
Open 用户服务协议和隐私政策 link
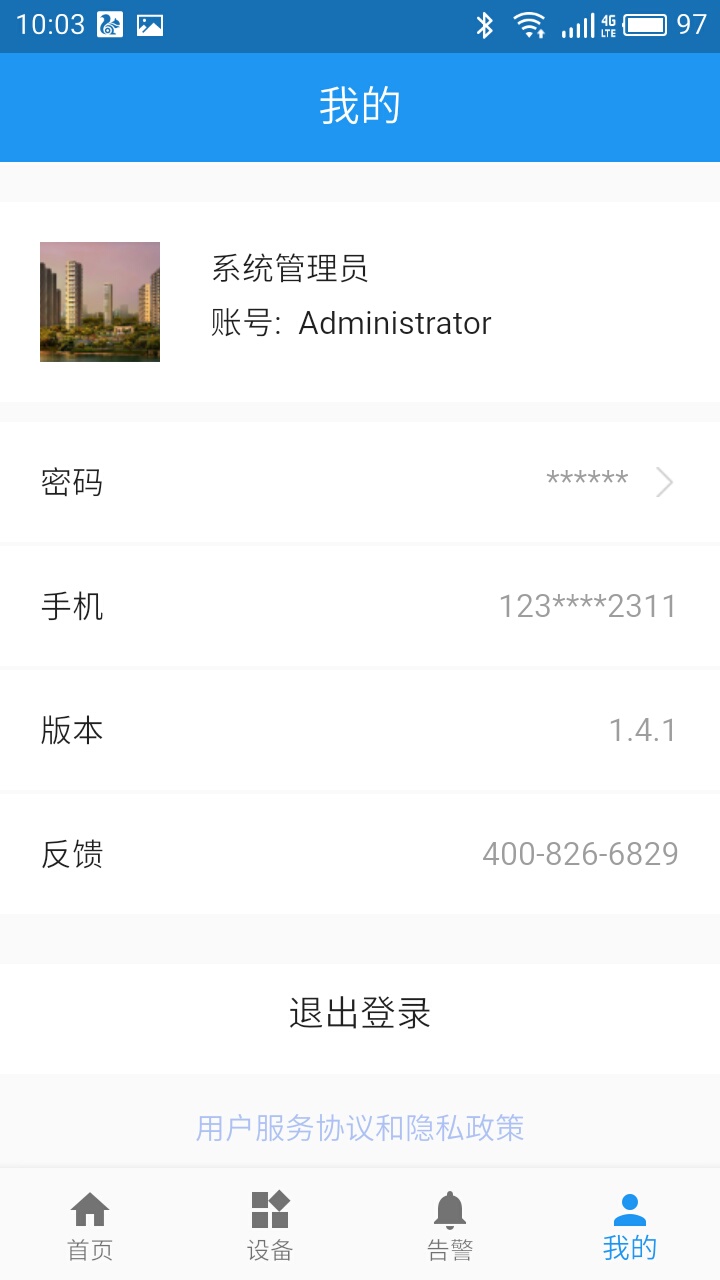click(360, 1128)
